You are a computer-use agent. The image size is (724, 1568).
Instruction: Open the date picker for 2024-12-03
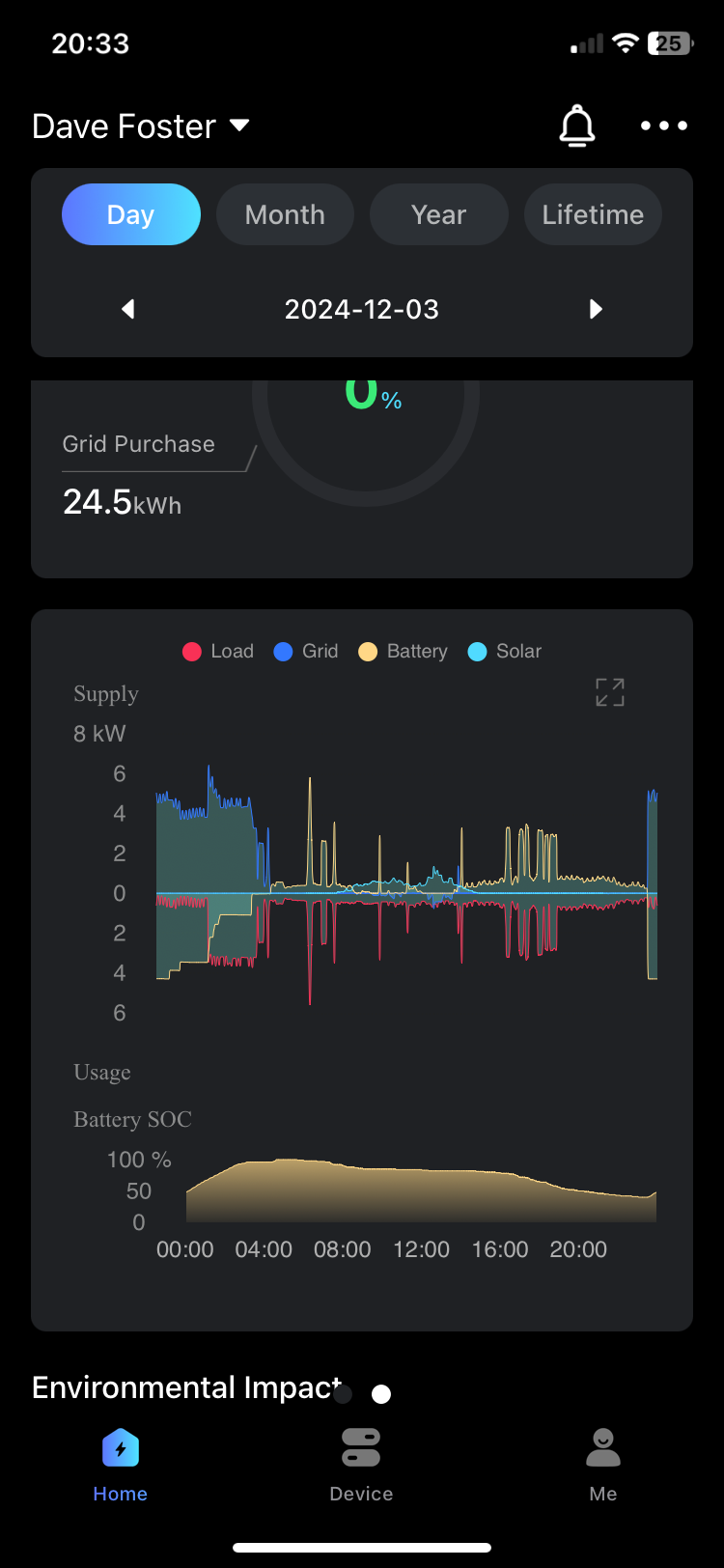tap(362, 309)
